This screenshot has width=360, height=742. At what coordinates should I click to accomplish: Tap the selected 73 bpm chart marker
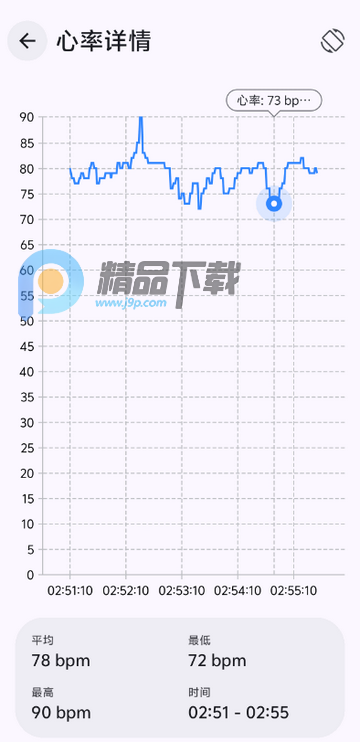273,204
